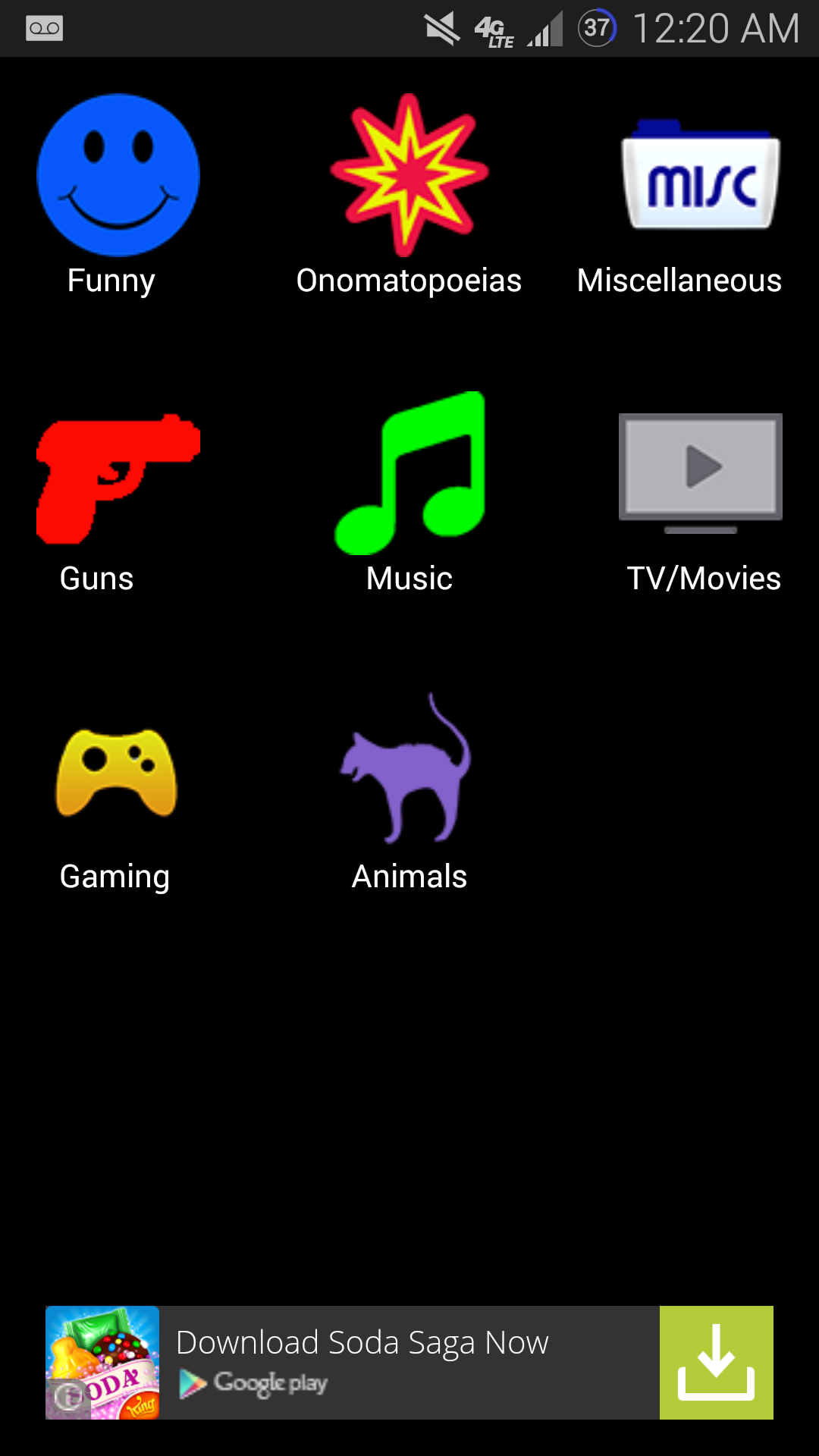819x1456 pixels.
Task: Open the Soda Saga game thumbnail
Action: (102, 1361)
